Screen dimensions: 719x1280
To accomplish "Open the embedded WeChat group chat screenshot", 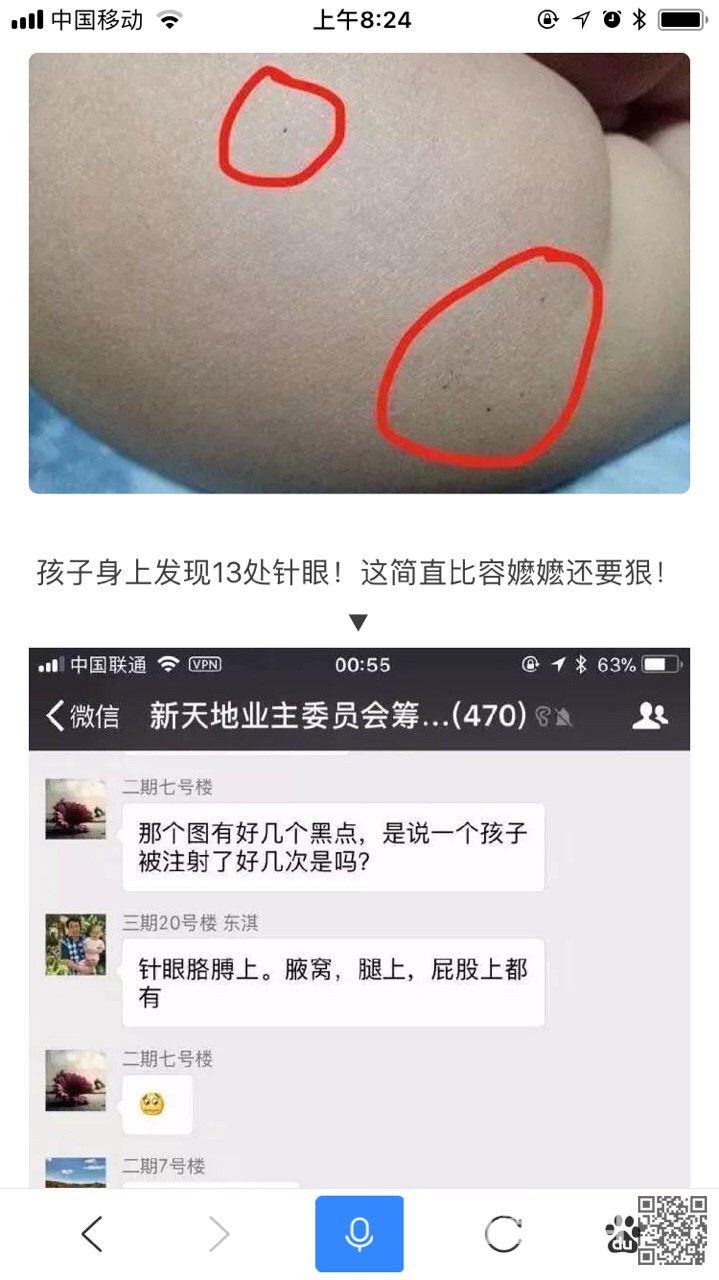I will (359, 915).
